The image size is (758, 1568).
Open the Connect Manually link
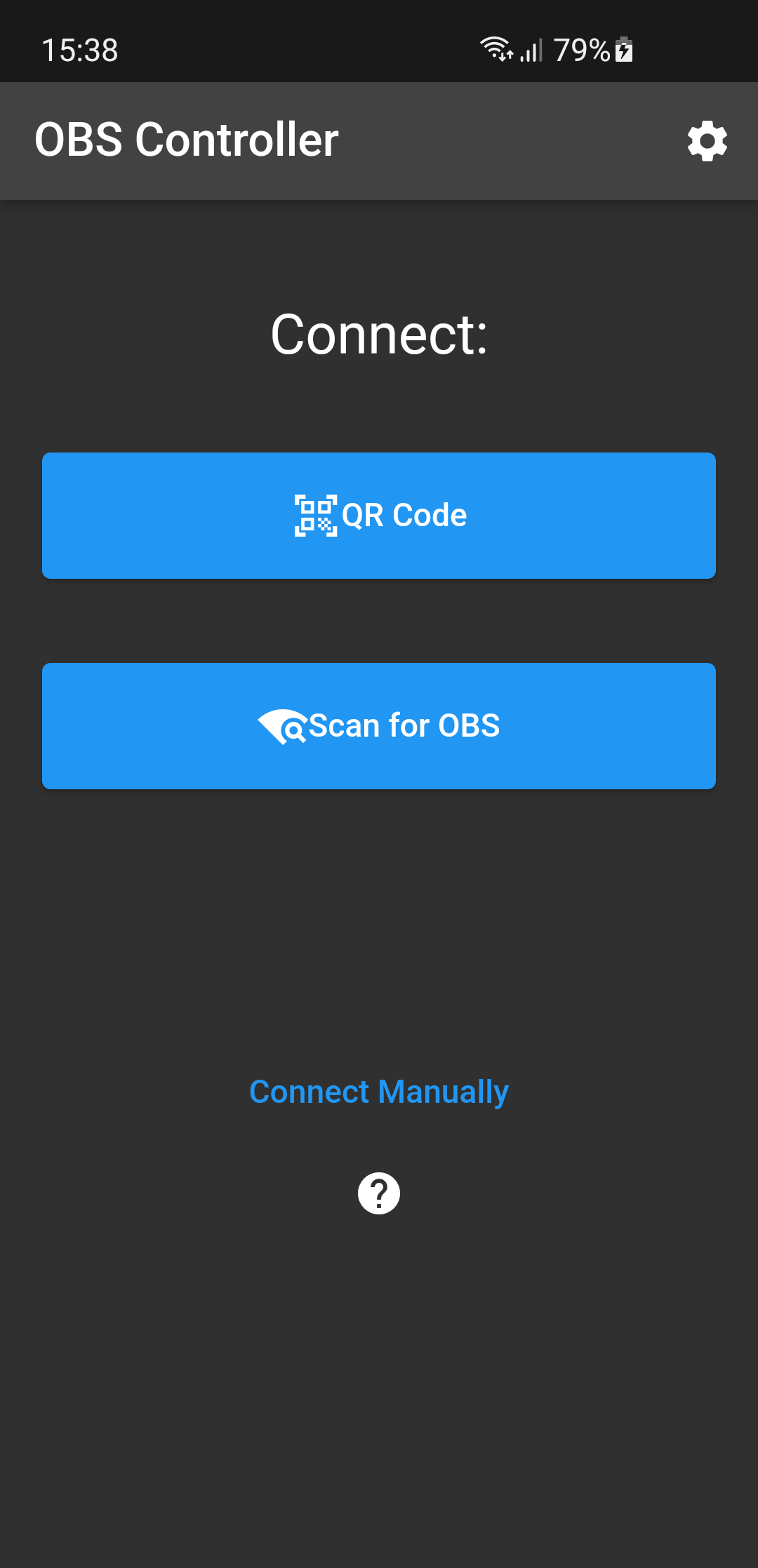tap(379, 1092)
